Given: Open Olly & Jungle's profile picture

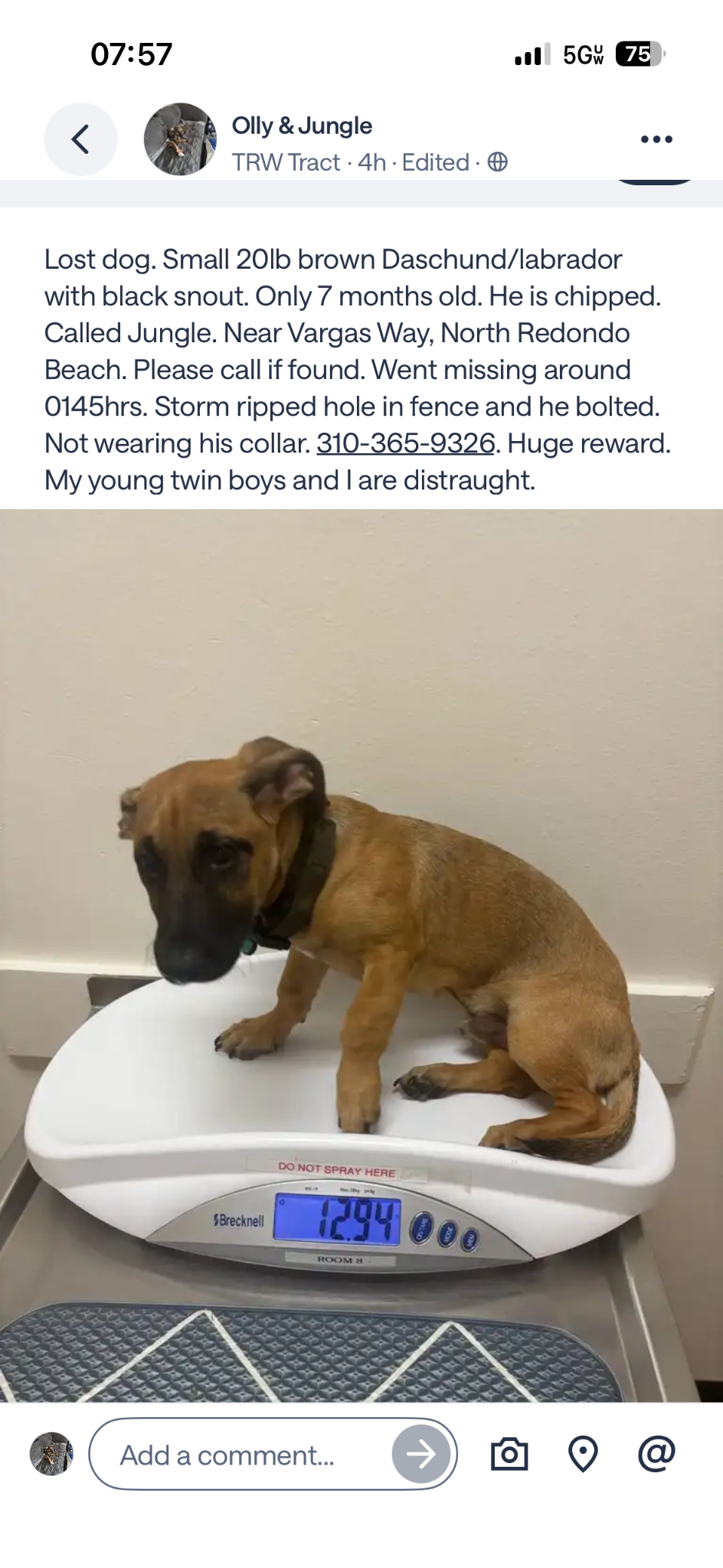Looking at the screenshot, I should (x=181, y=139).
